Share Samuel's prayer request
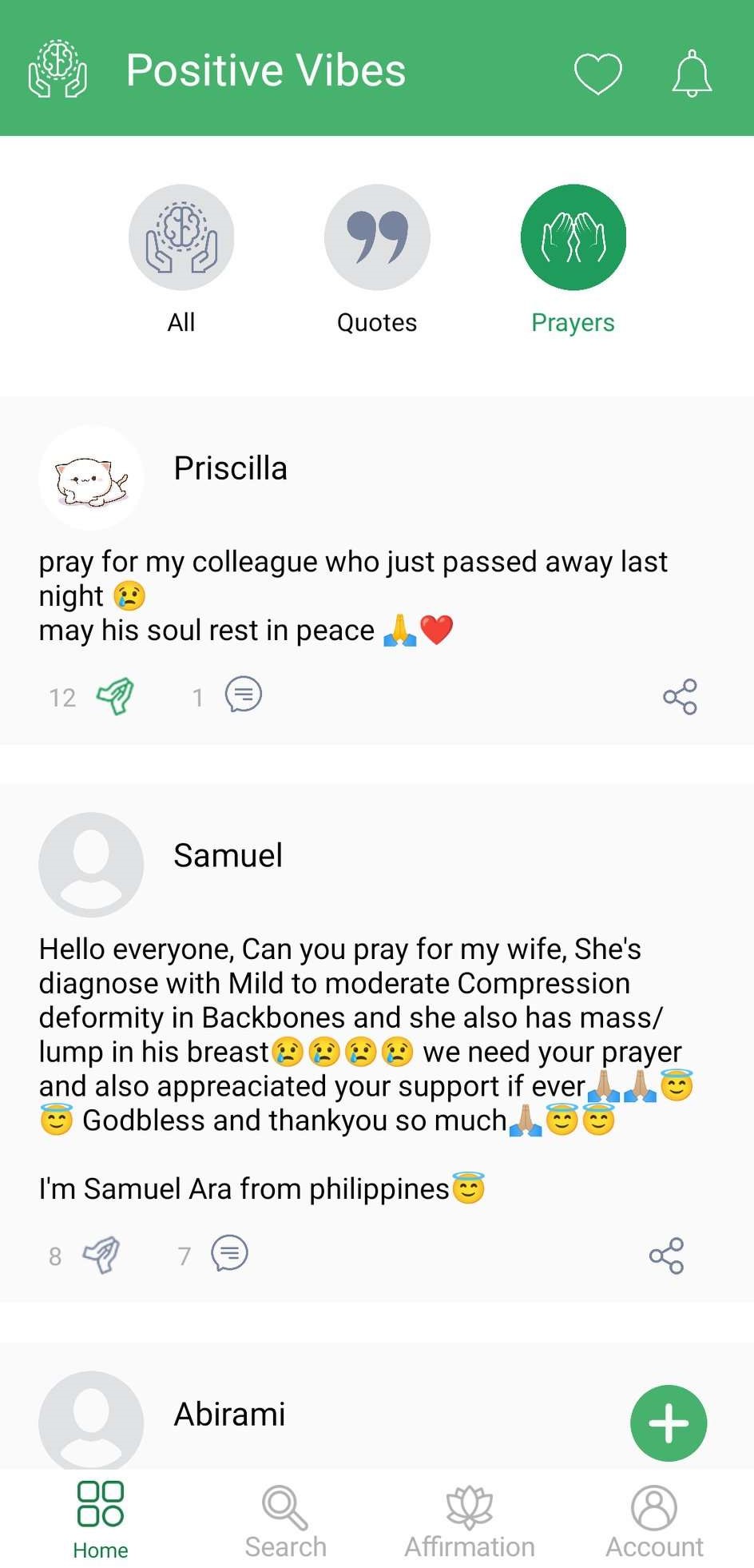This screenshot has height=1568, width=754. click(666, 1256)
